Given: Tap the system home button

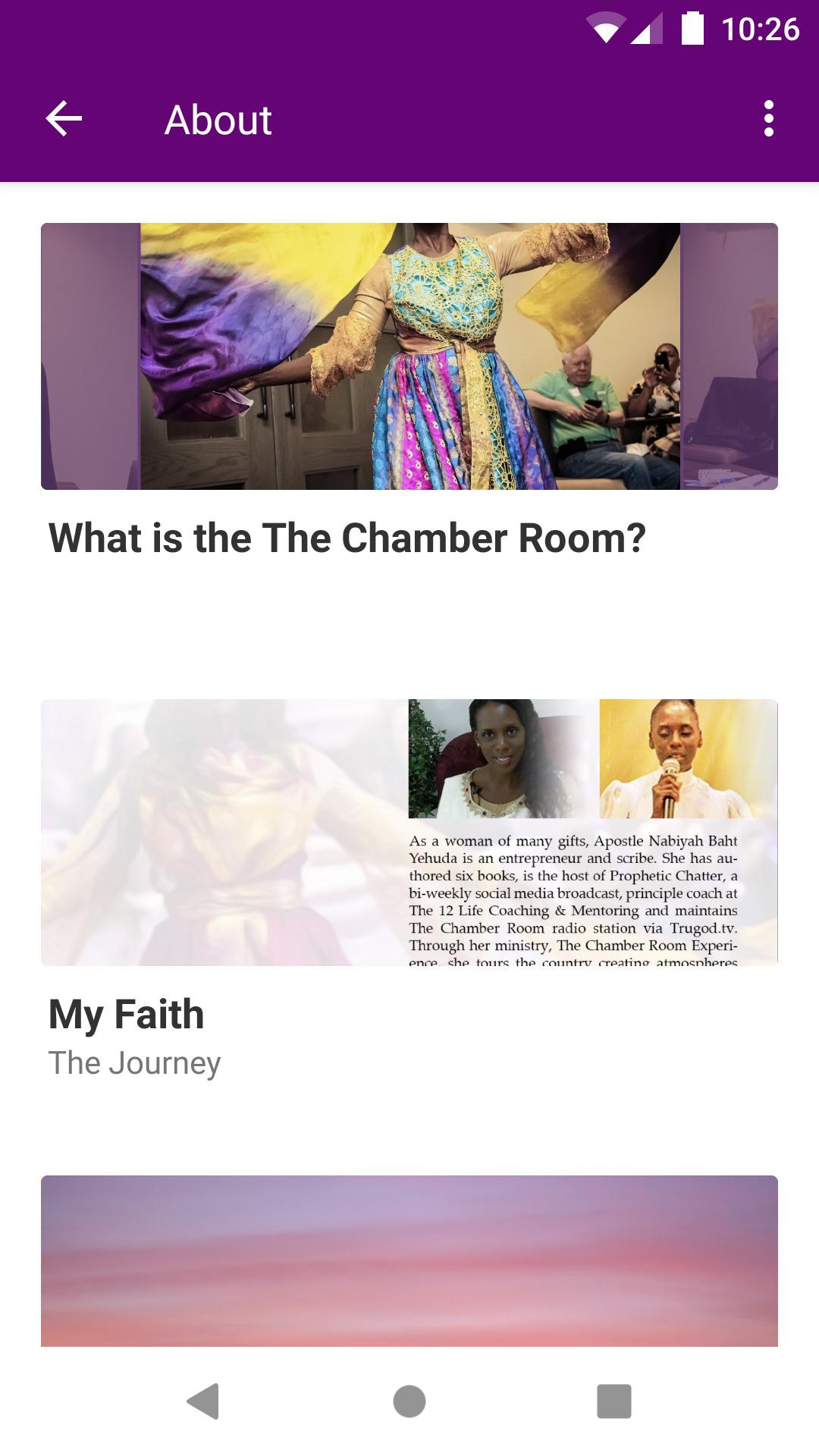Looking at the screenshot, I should (409, 1401).
